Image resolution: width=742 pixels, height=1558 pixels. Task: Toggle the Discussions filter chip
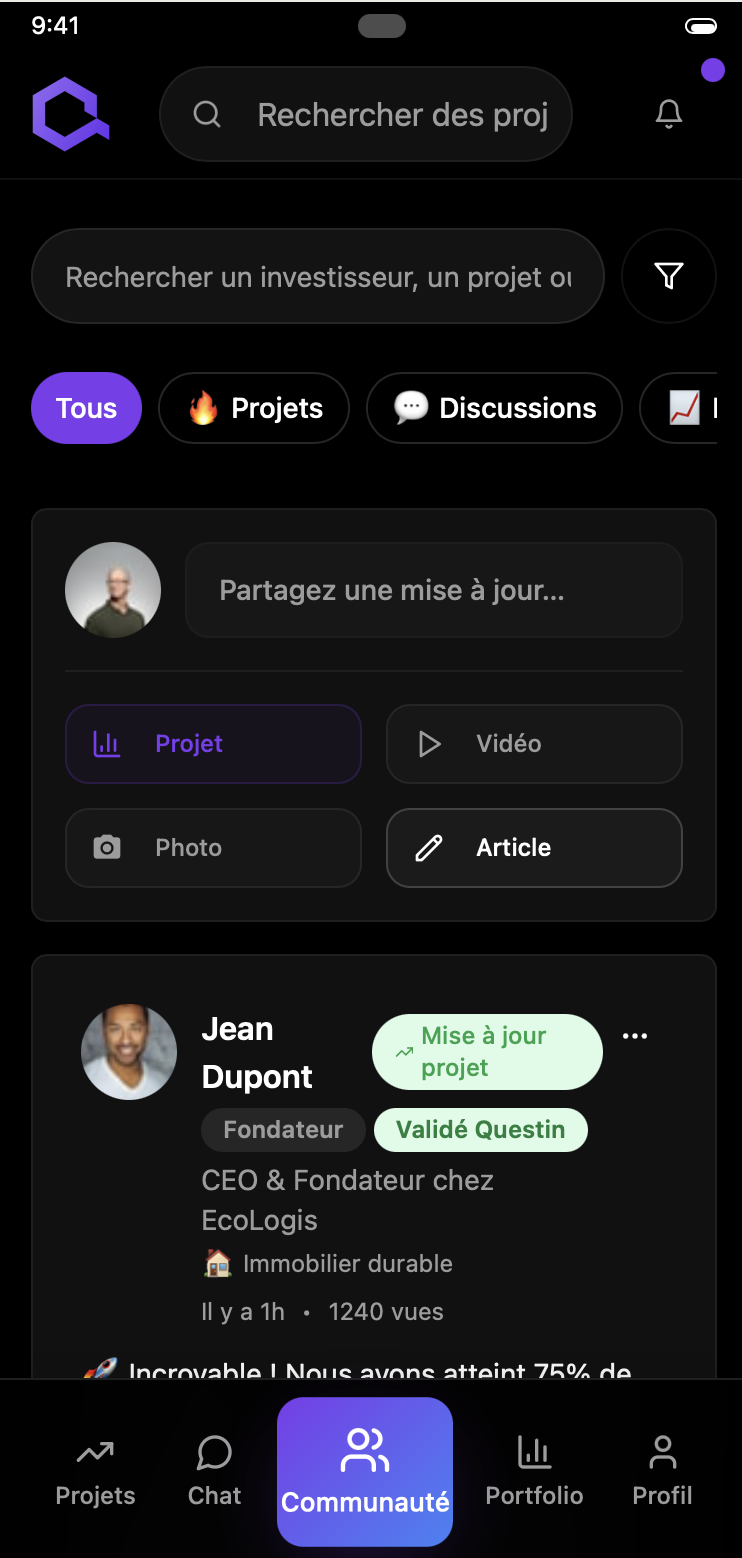[x=493, y=408]
